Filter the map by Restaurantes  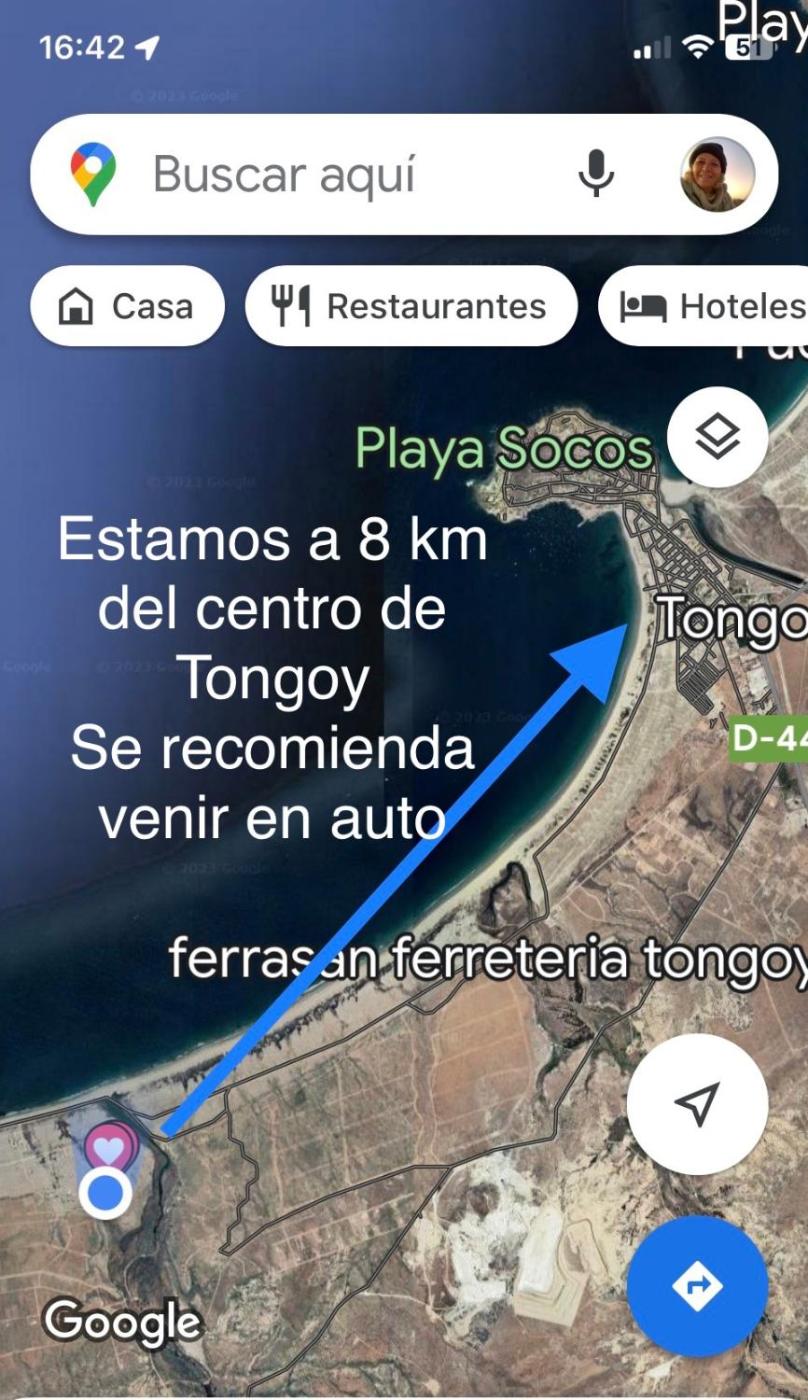point(411,306)
